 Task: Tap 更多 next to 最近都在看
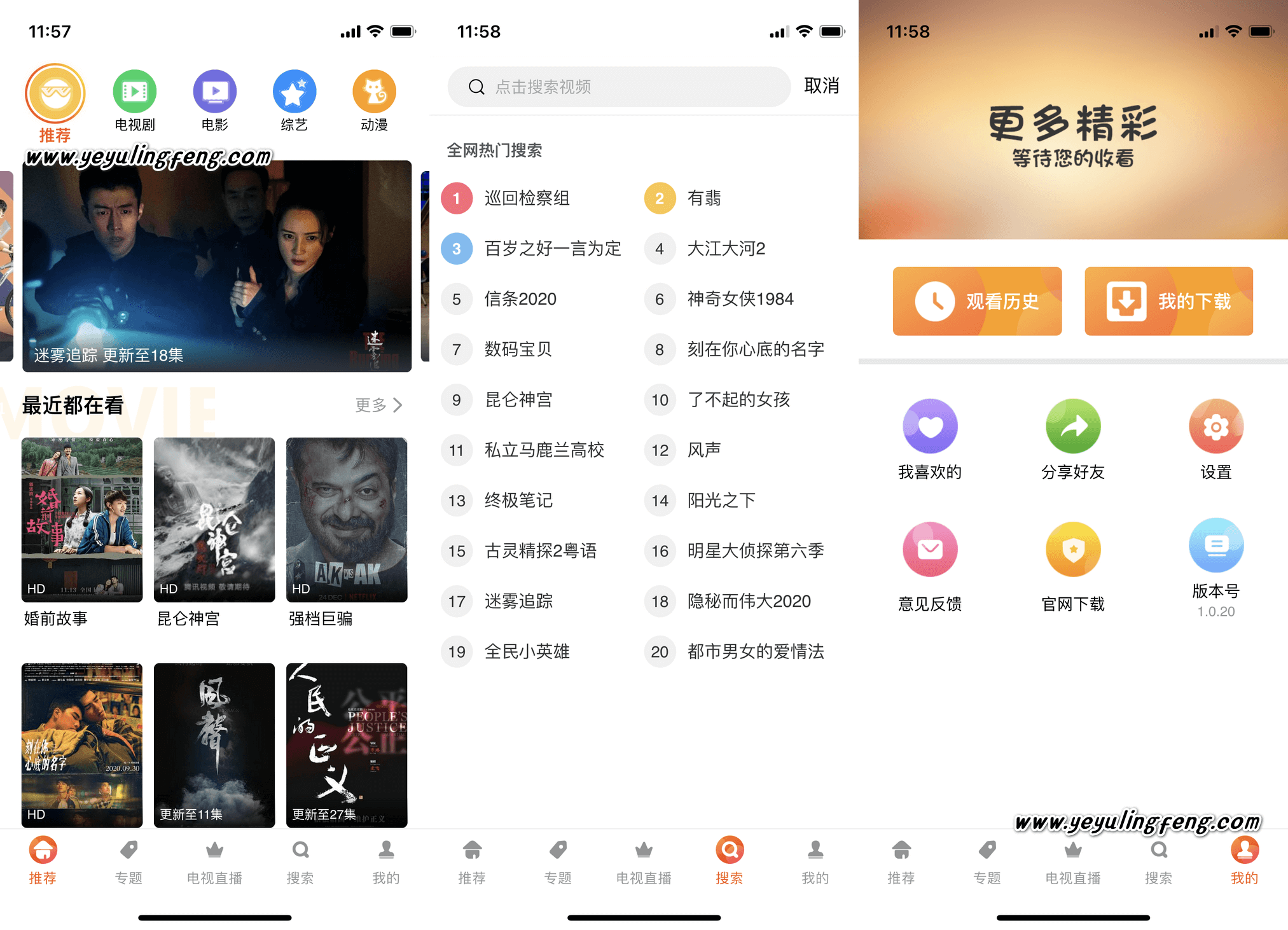coord(378,405)
